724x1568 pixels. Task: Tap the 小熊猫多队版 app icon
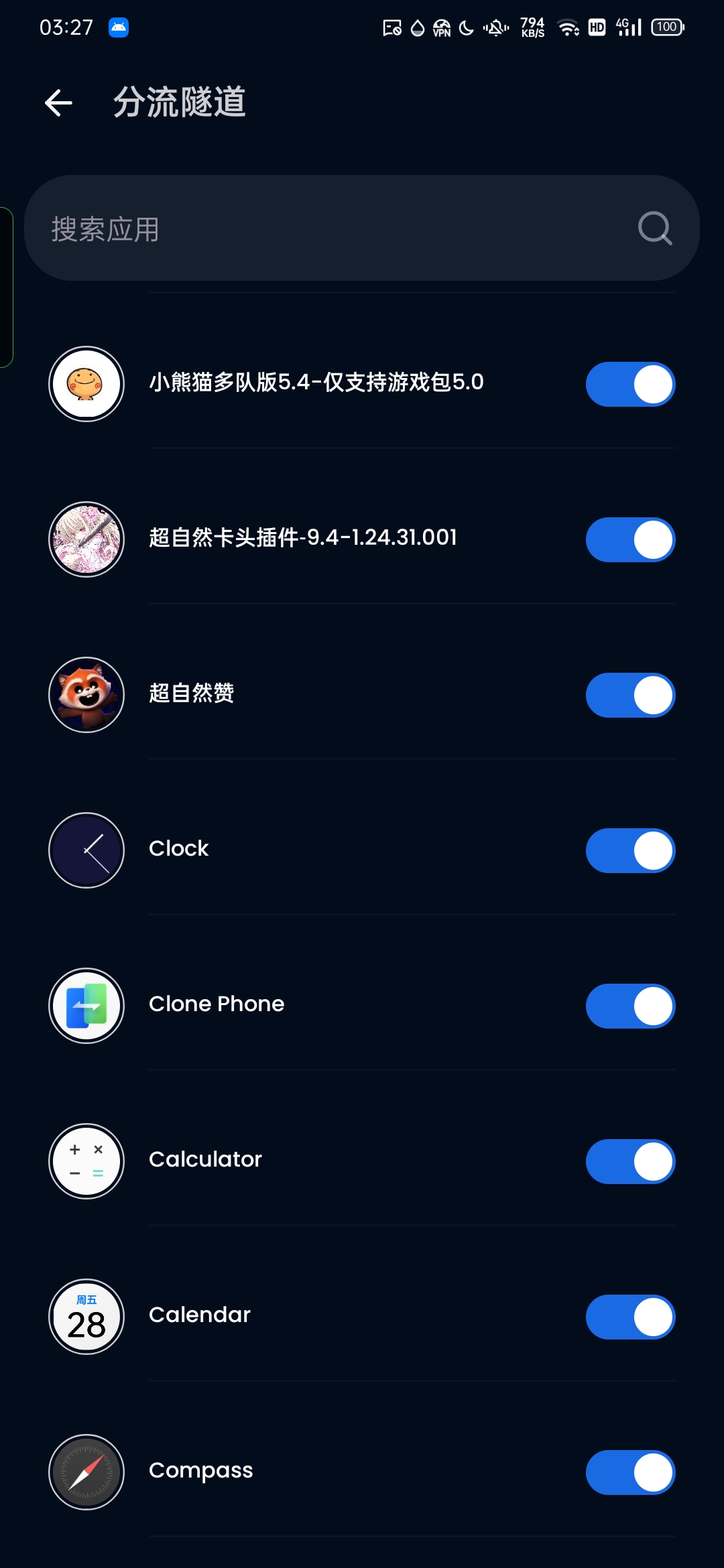coord(86,384)
